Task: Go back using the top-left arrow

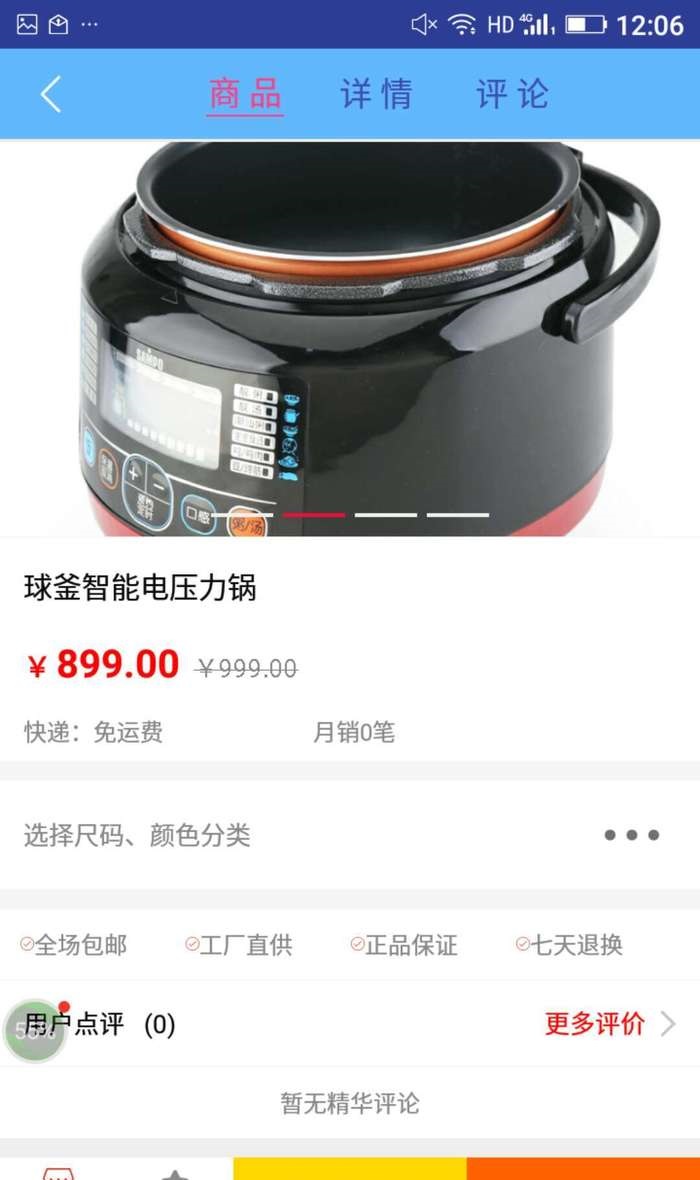Action: (x=51, y=95)
